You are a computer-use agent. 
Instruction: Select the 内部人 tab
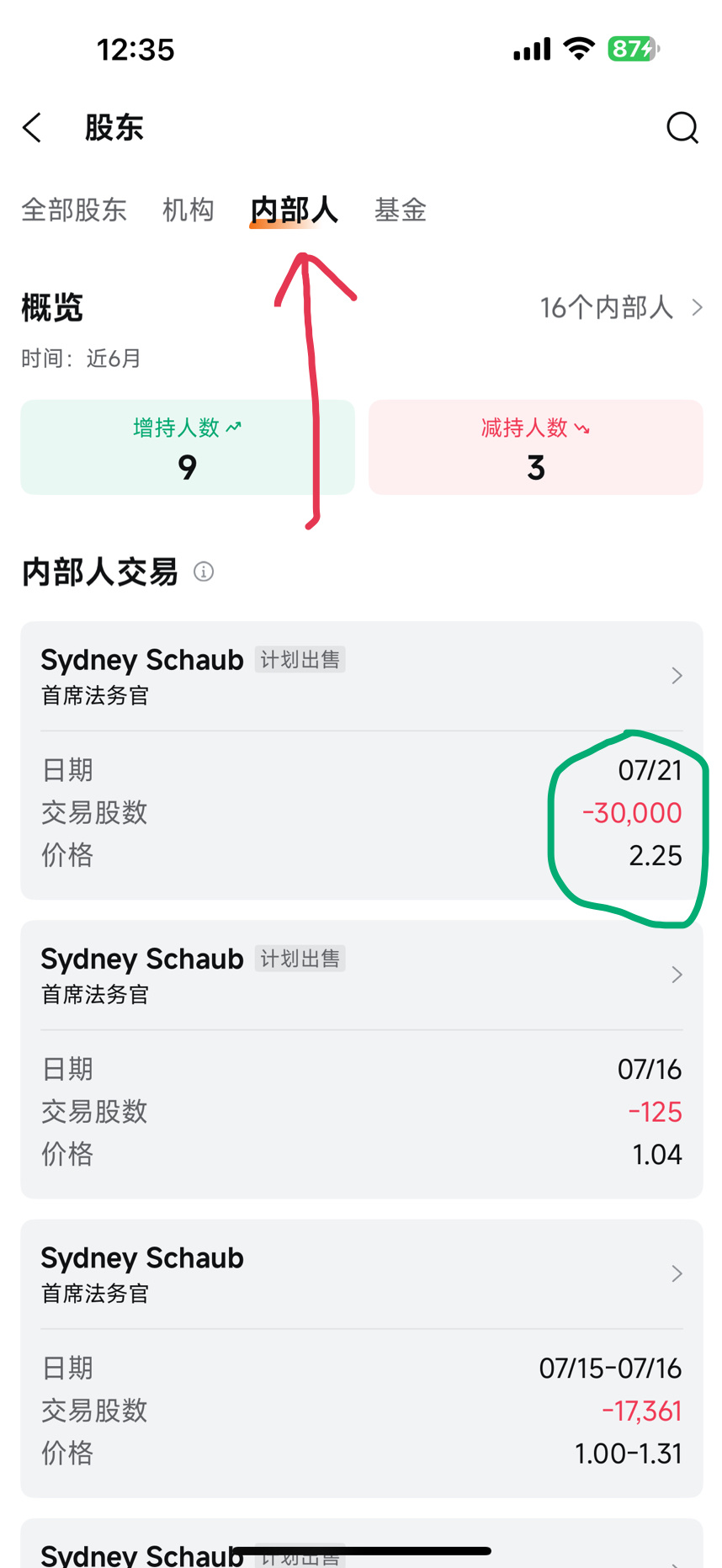[x=295, y=210]
